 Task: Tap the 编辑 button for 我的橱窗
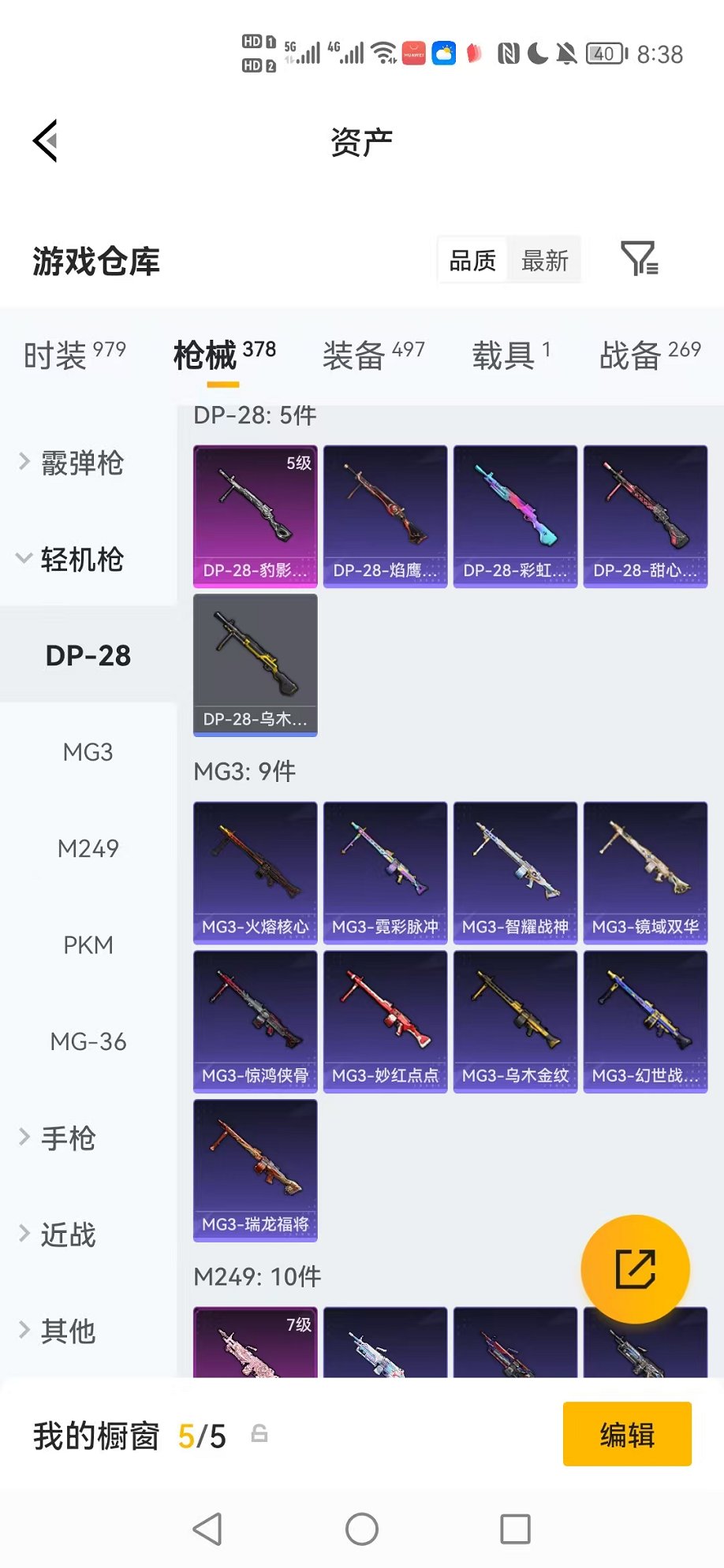tap(627, 1434)
